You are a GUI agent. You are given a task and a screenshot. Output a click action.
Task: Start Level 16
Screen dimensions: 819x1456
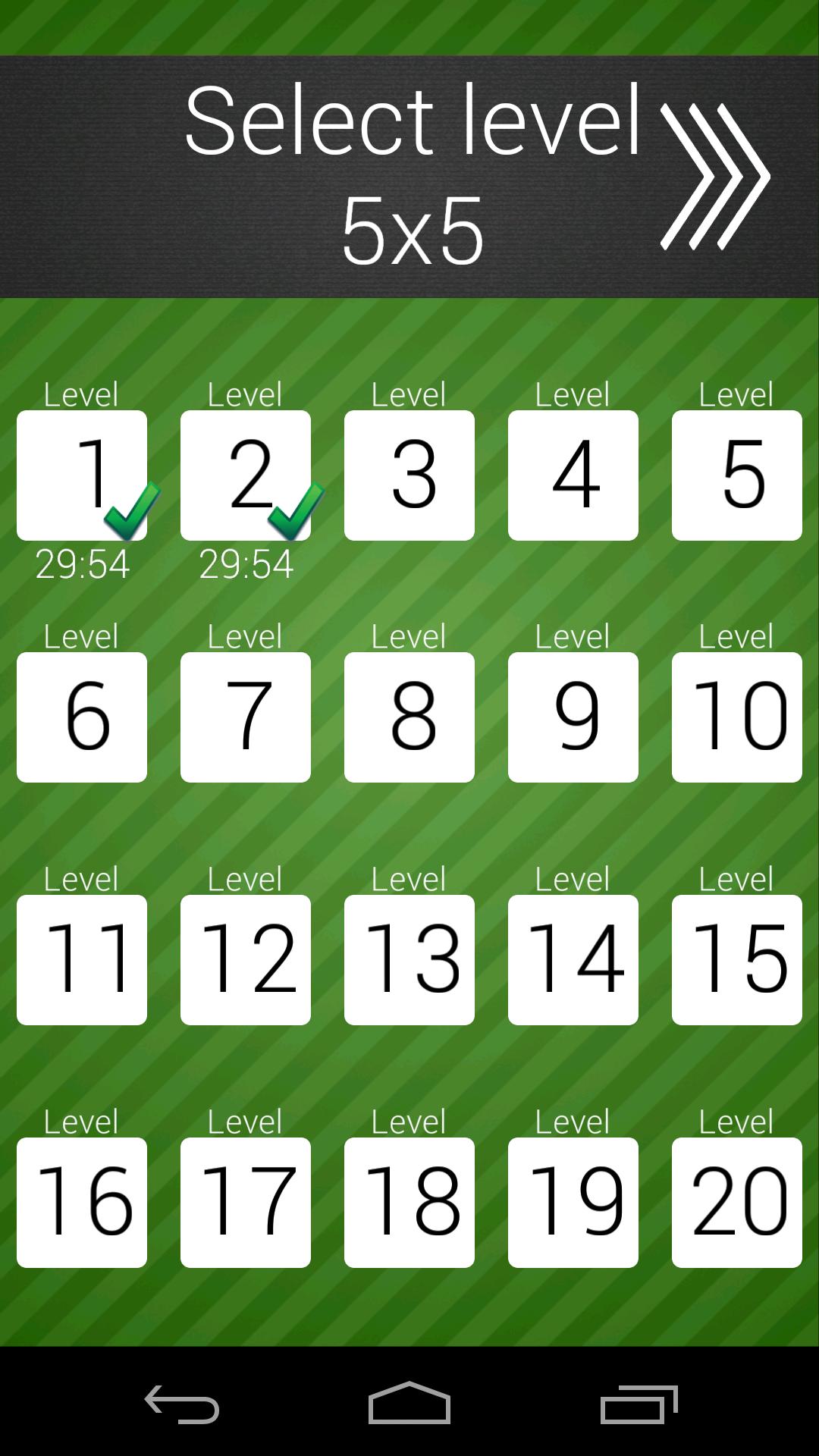[x=82, y=1203]
